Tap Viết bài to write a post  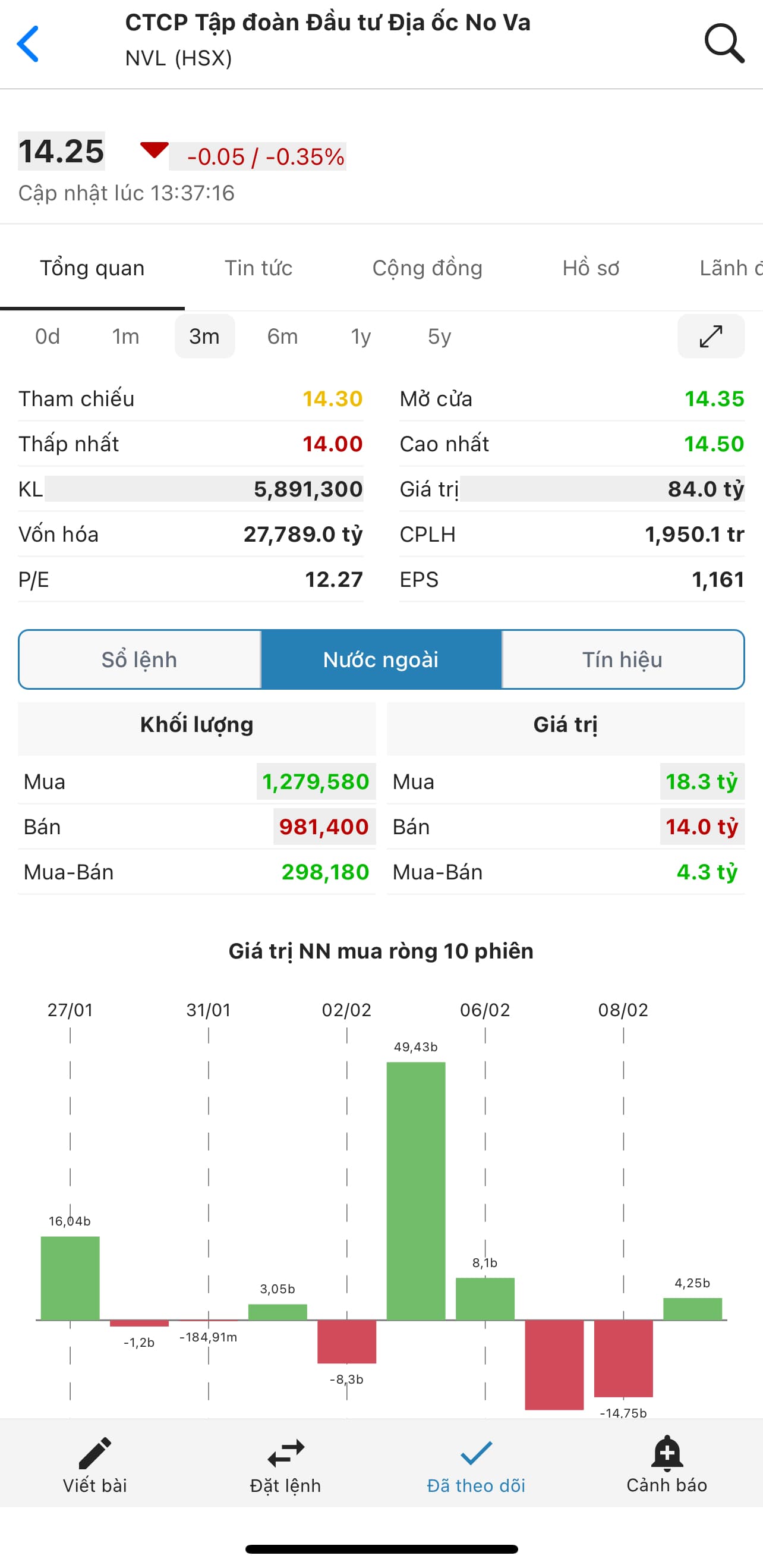pos(95,1465)
